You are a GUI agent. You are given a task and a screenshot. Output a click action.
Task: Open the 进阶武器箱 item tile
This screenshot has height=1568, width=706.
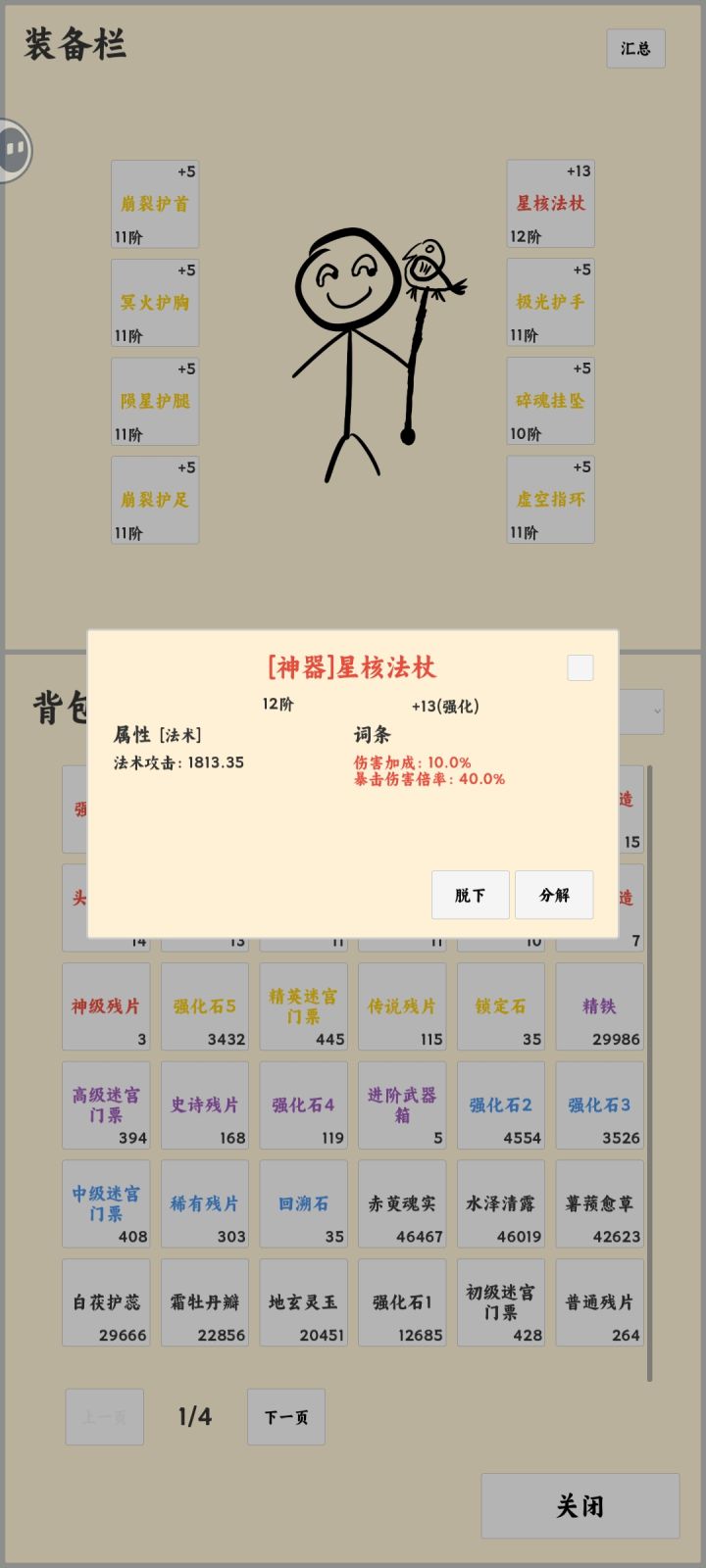point(401,1105)
